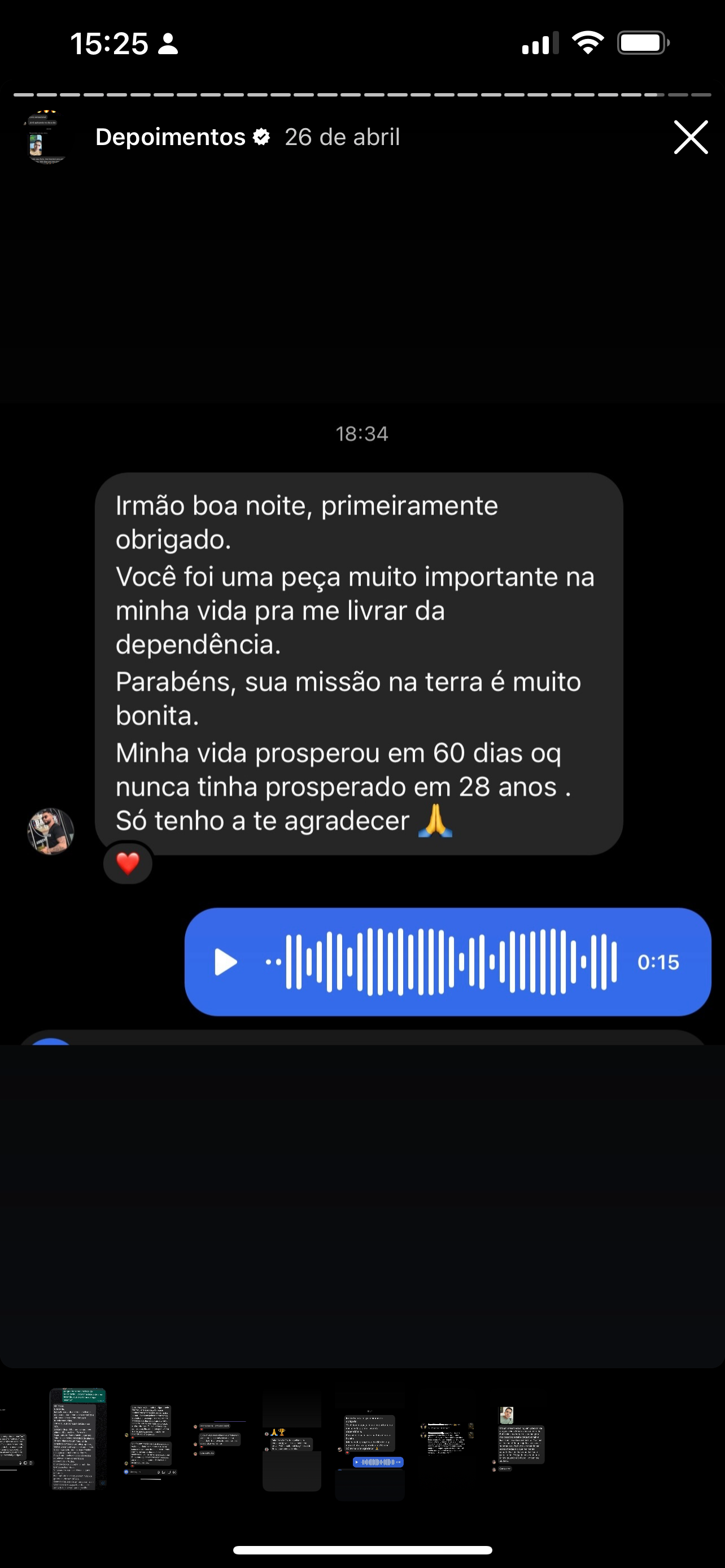Open the Depoimentos profile picture
This screenshot has height=1568, width=725.
[47, 137]
